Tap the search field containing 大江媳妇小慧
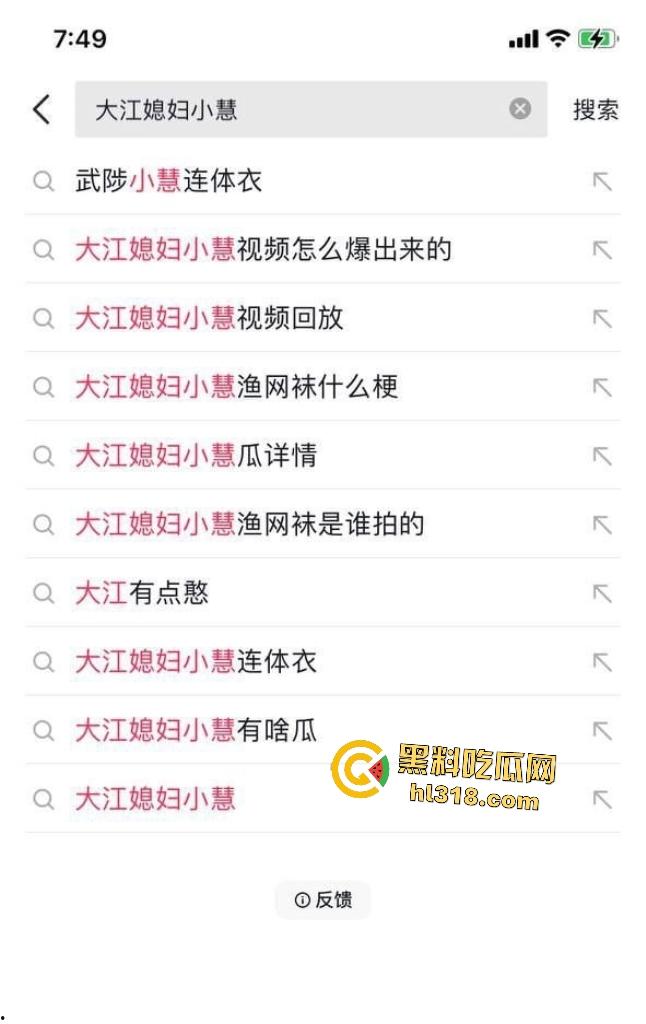Image resolution: width=646 pixels, height=1024 pixels. click(290, 110)
